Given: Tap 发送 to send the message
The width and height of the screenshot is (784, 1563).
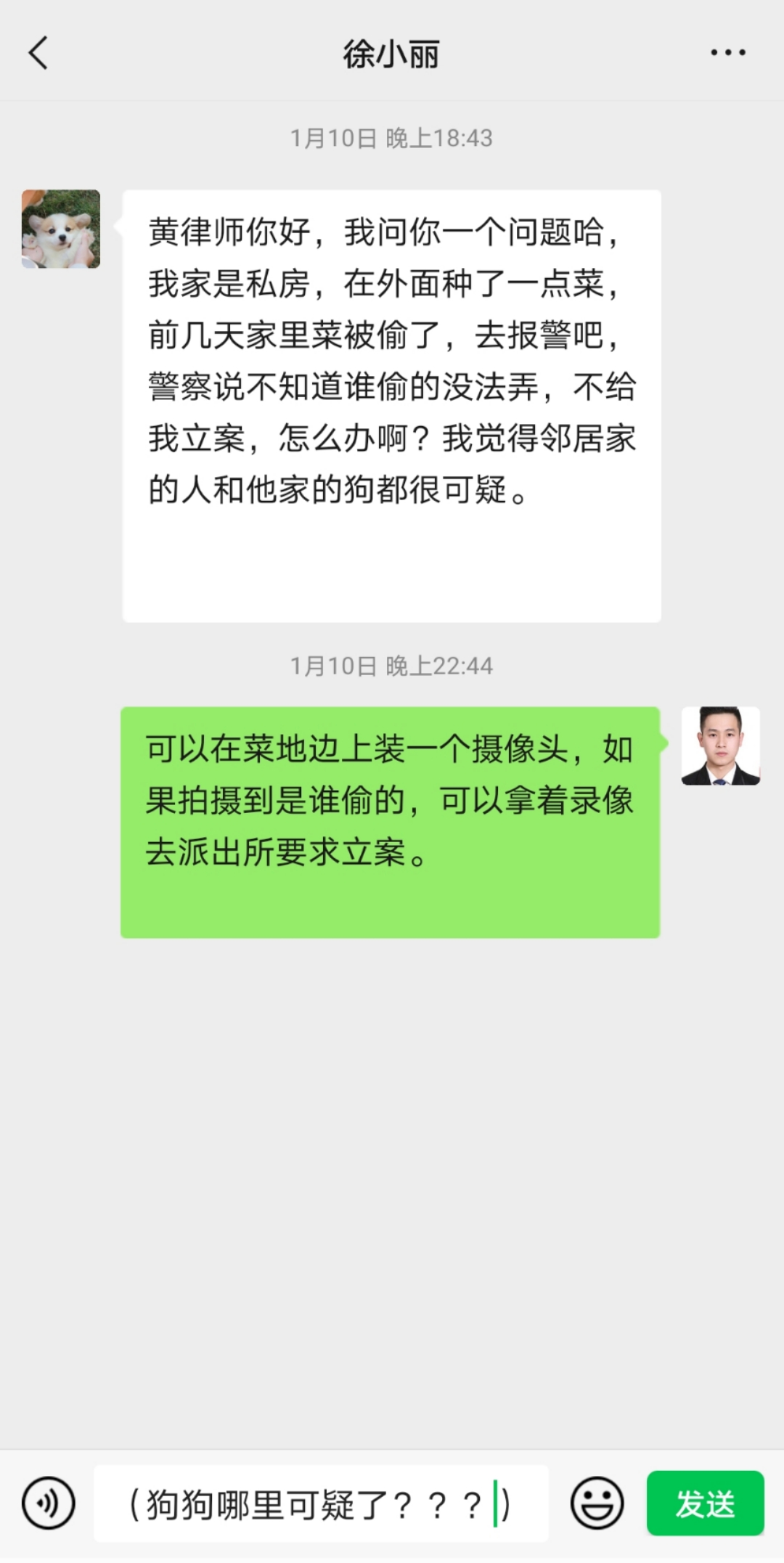Looking at the screenshot, I should [705, 1503].
